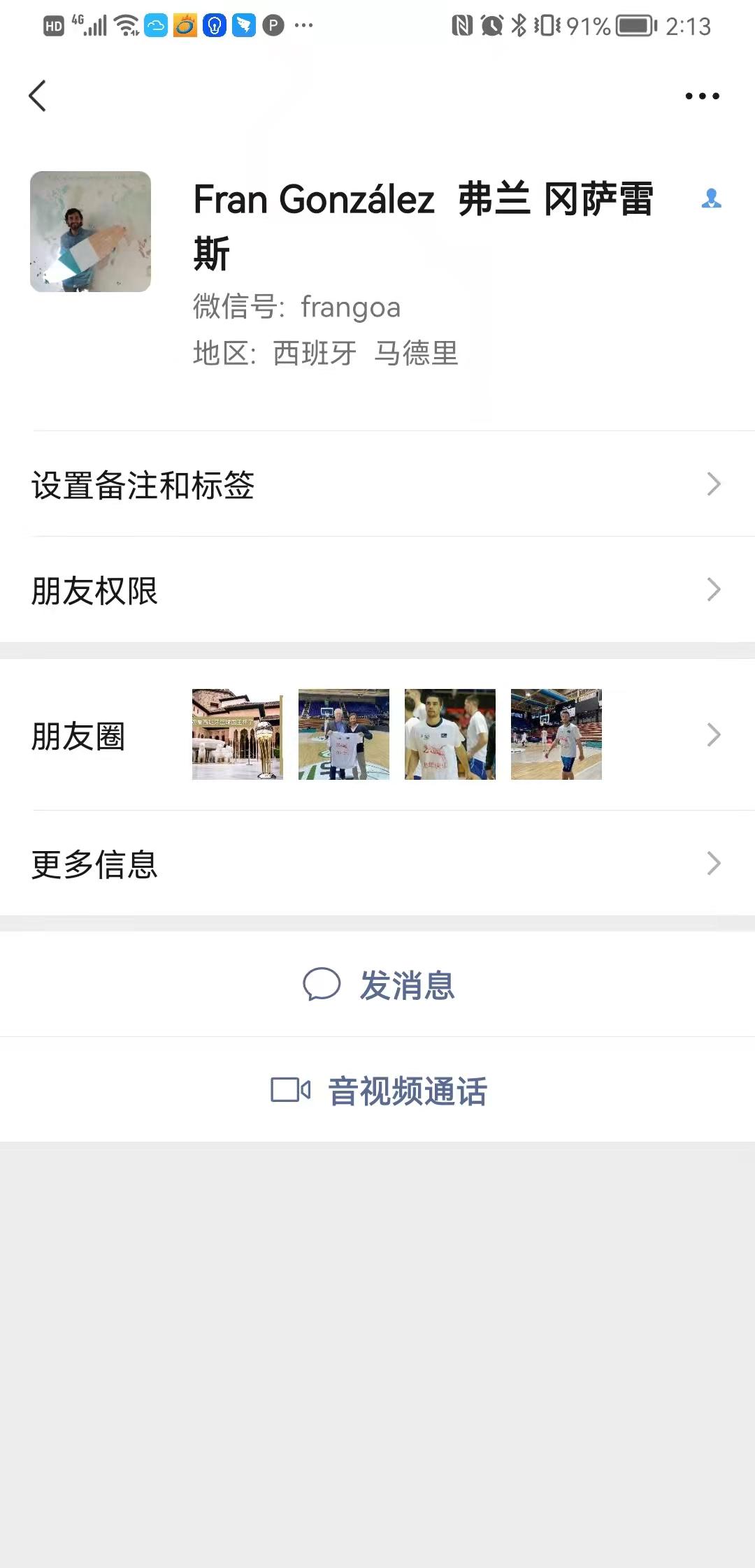
Task: Open 设置备注和标签 settings
Action: click(x=377, y=484)
